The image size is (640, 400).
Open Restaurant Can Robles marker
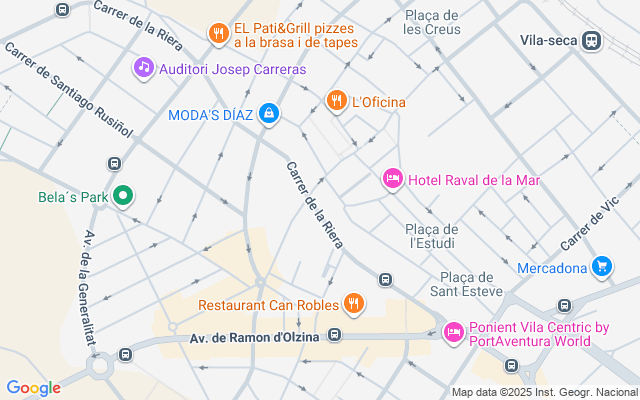[x=352, y=303]
